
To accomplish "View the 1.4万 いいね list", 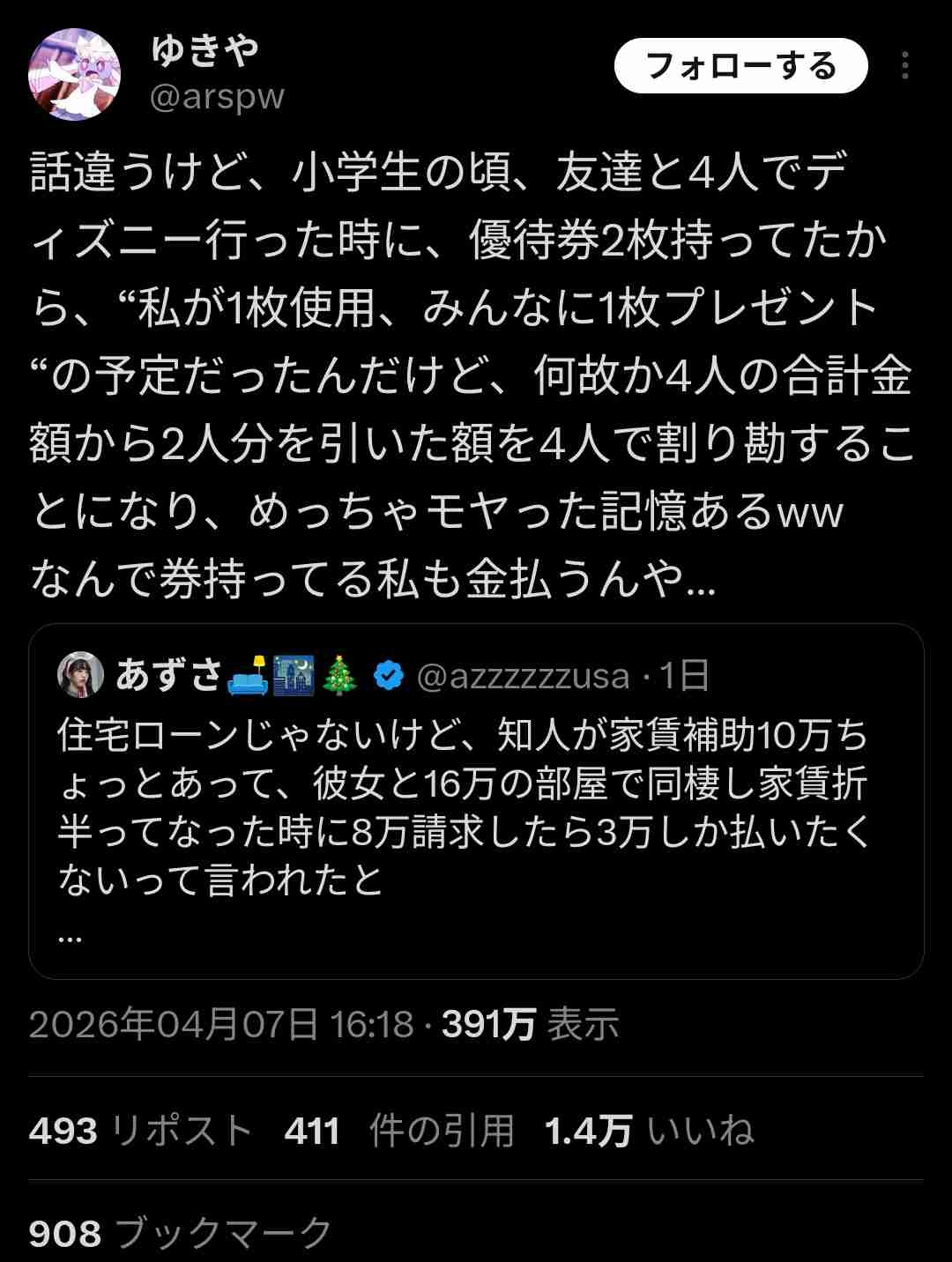I will point(649,1131).
